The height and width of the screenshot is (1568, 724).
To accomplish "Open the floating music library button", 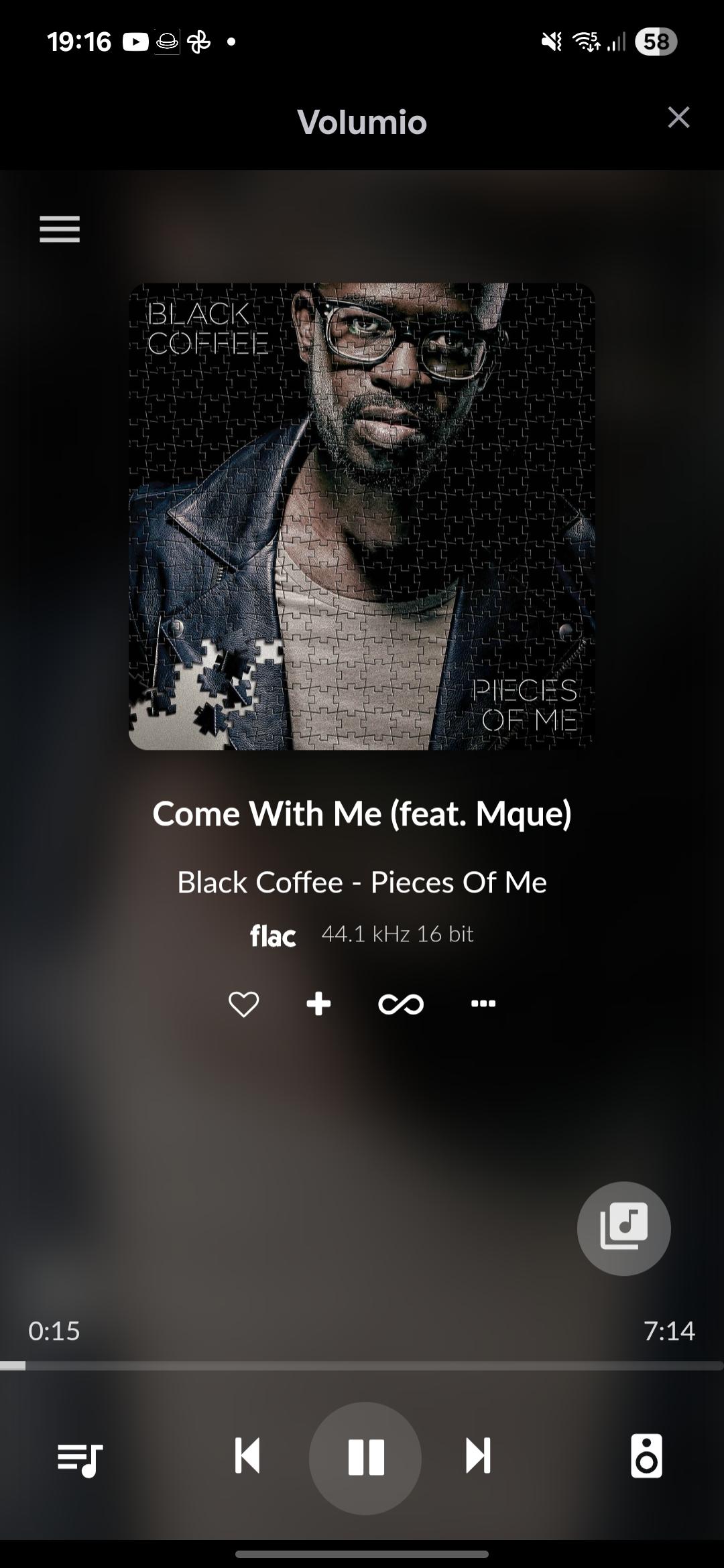I will click(623, 1228).
